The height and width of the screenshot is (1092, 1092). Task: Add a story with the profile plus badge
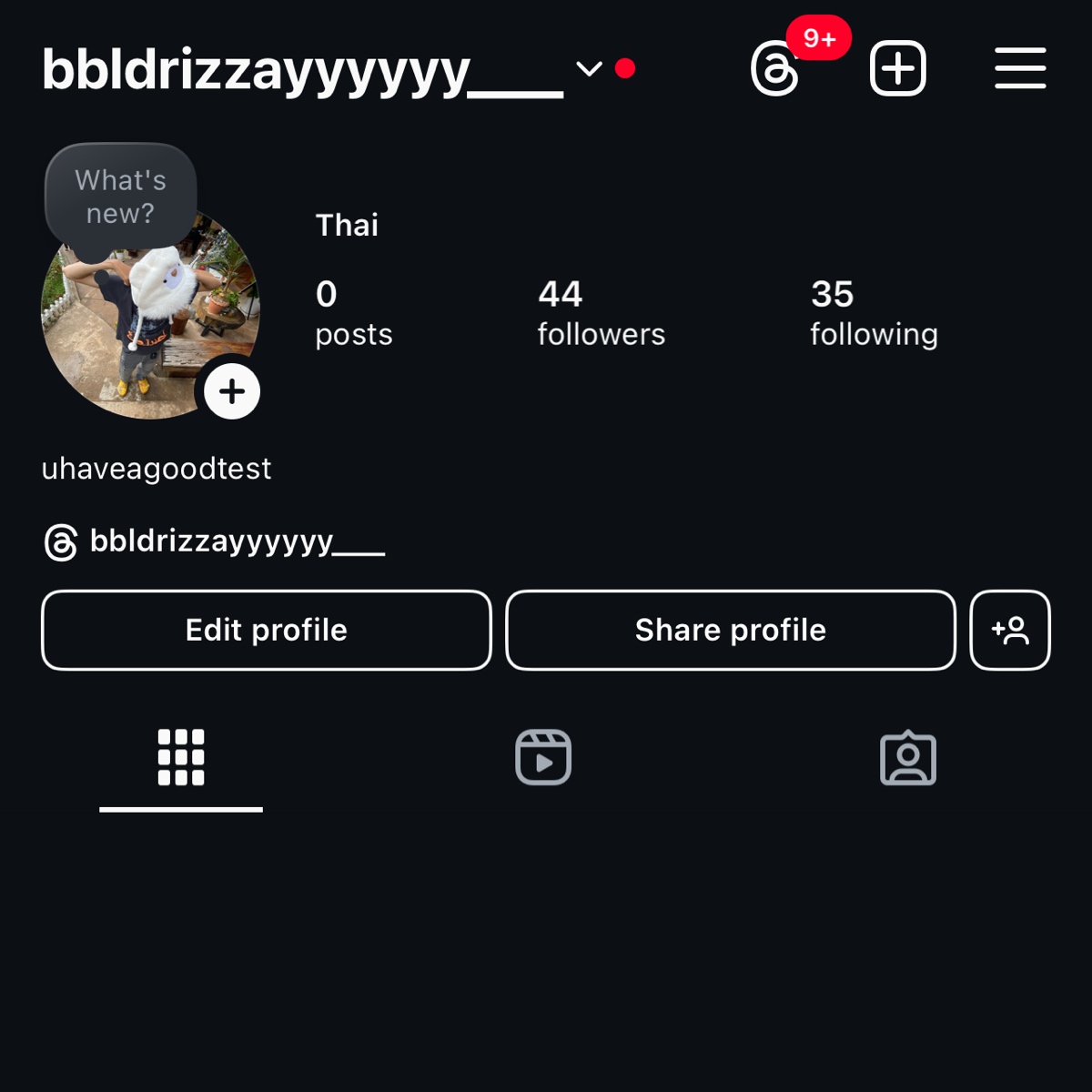click(232, 391)
